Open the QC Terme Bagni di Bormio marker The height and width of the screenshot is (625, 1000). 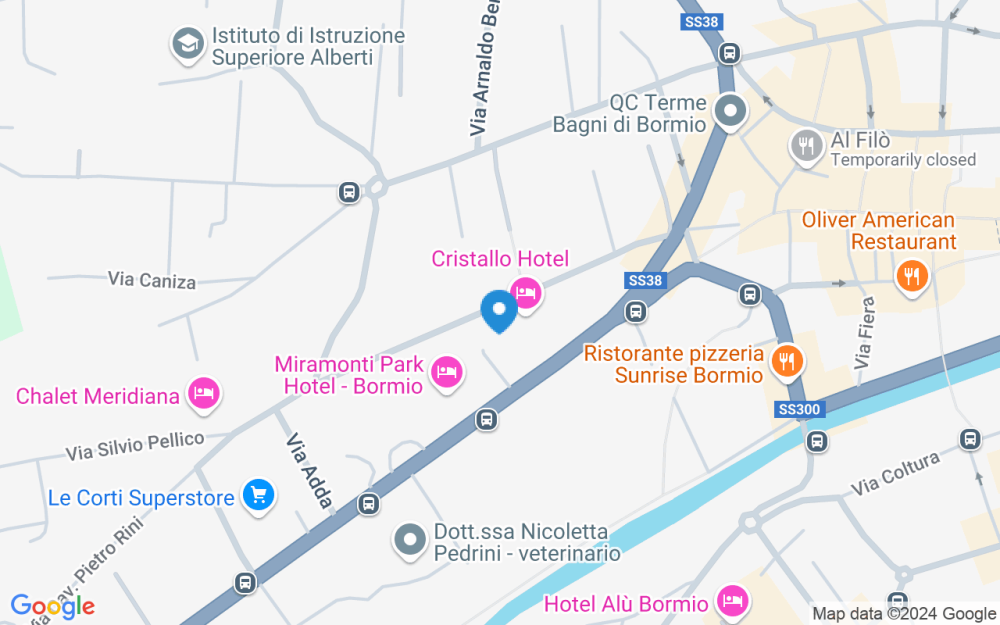[731, 112]
